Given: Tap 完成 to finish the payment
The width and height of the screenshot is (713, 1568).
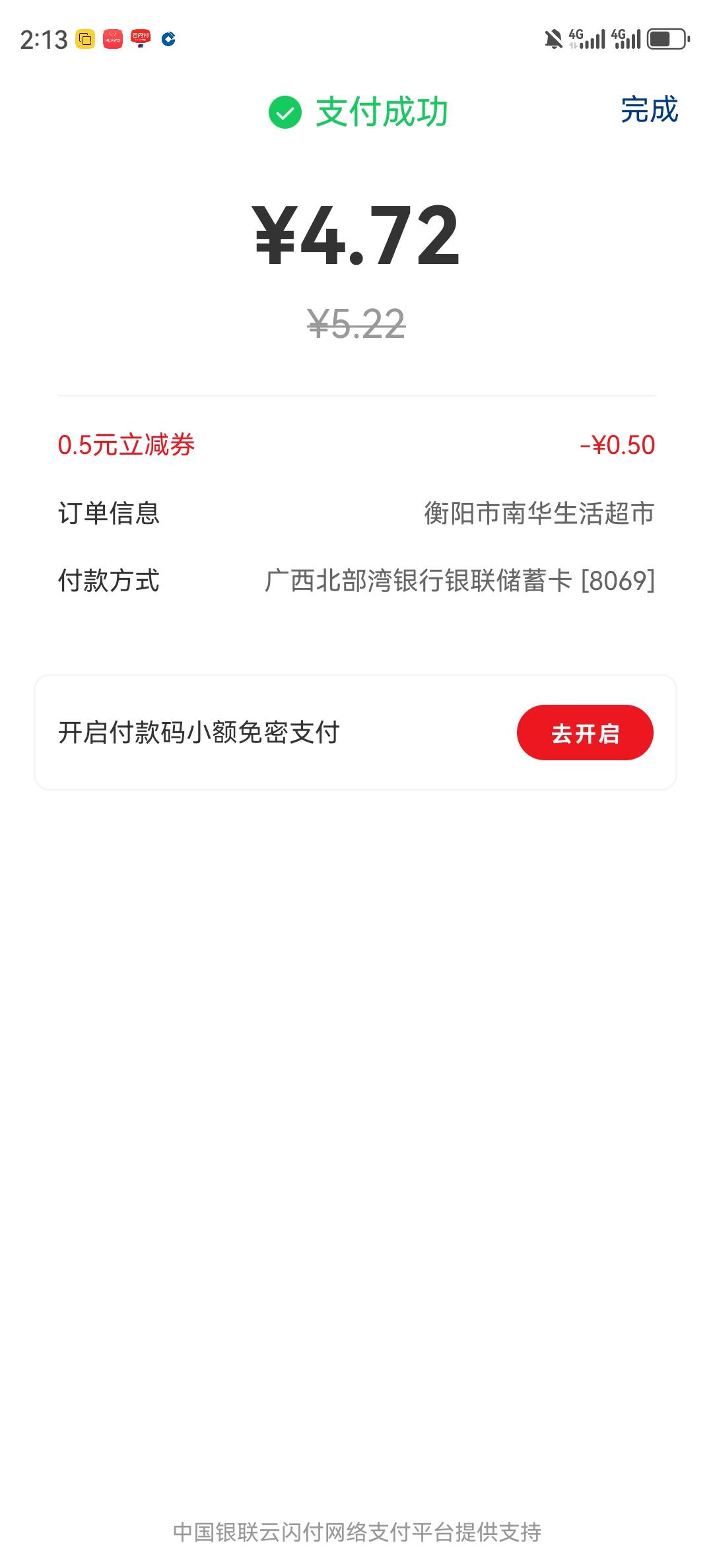Looking at the screenshot, I should pos(649,110).
